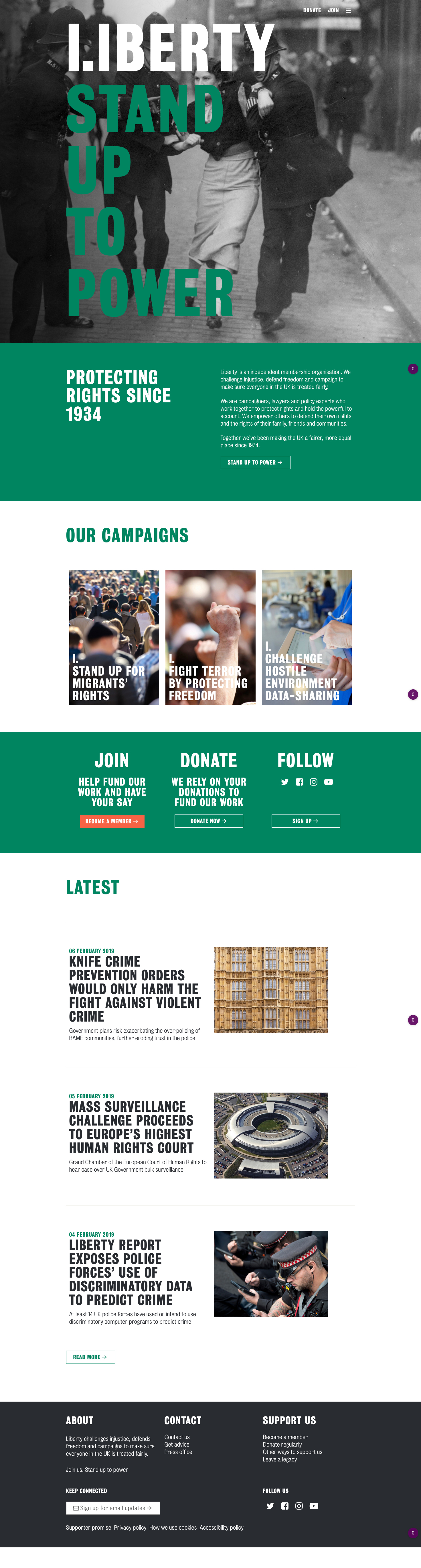Viewport: 421px width, 1568px height.
Task: Open the Liberty report on police data article
Action: 130,1272
